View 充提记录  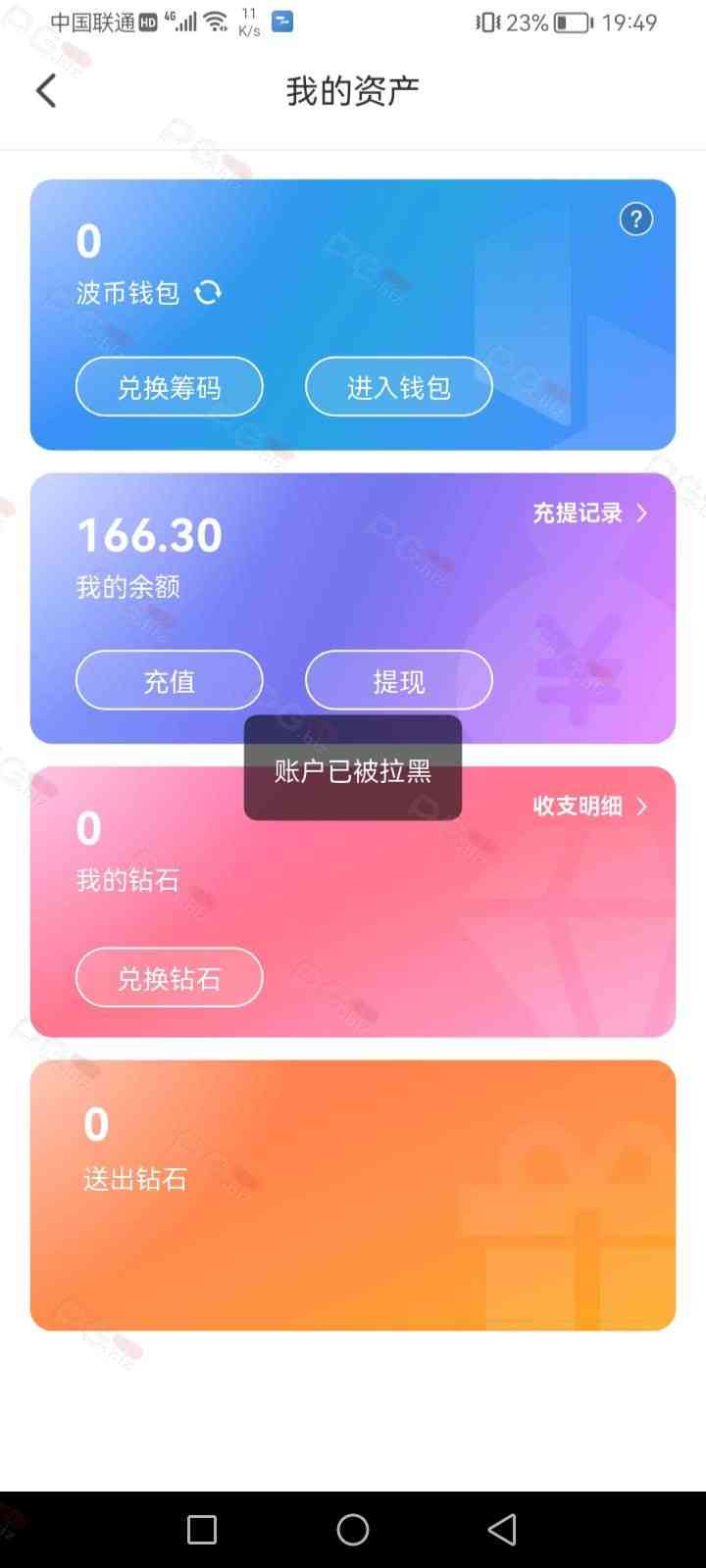click(589, 513)
